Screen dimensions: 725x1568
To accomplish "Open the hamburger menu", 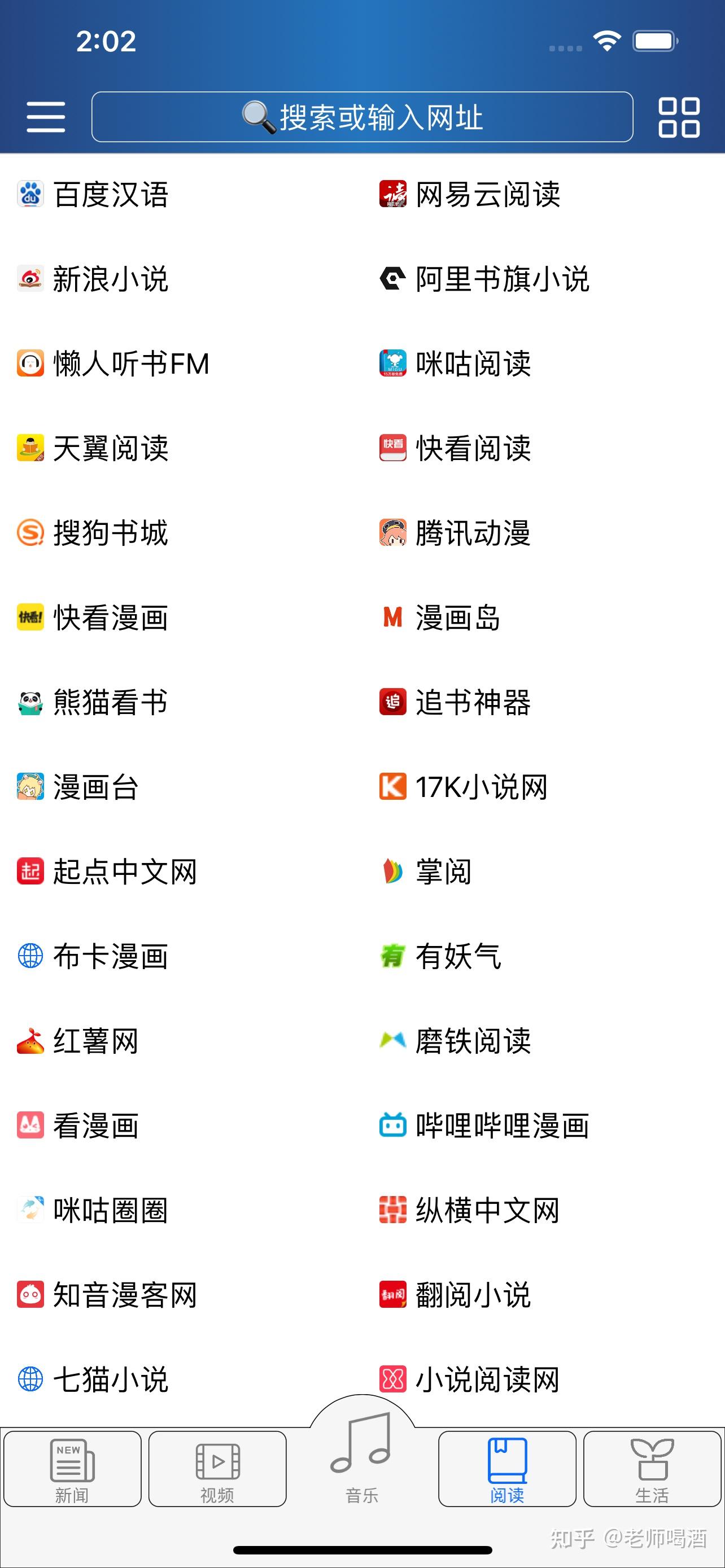I will (46, 117).
